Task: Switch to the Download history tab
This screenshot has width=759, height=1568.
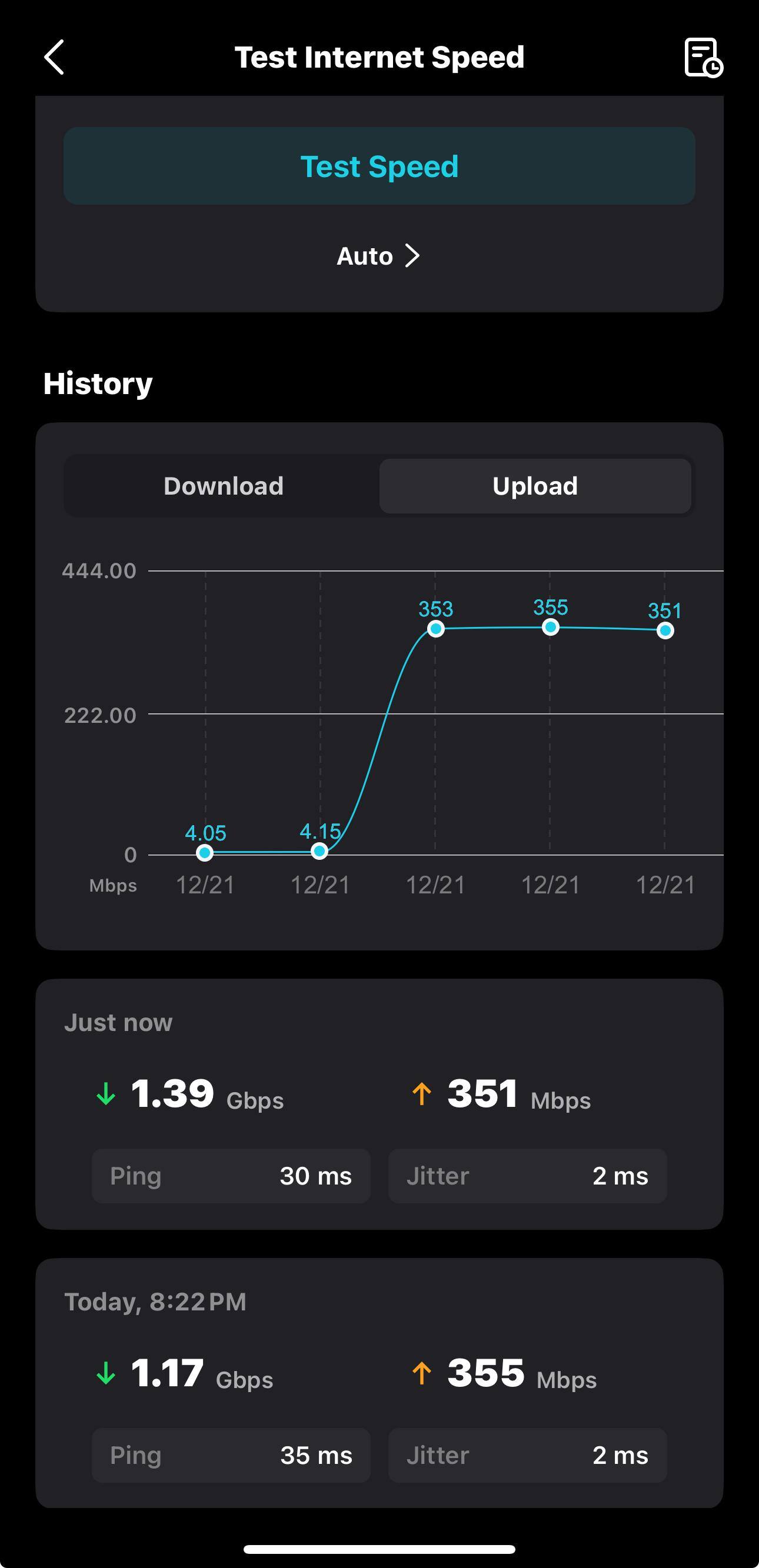Action: click(x=223, y=486)
